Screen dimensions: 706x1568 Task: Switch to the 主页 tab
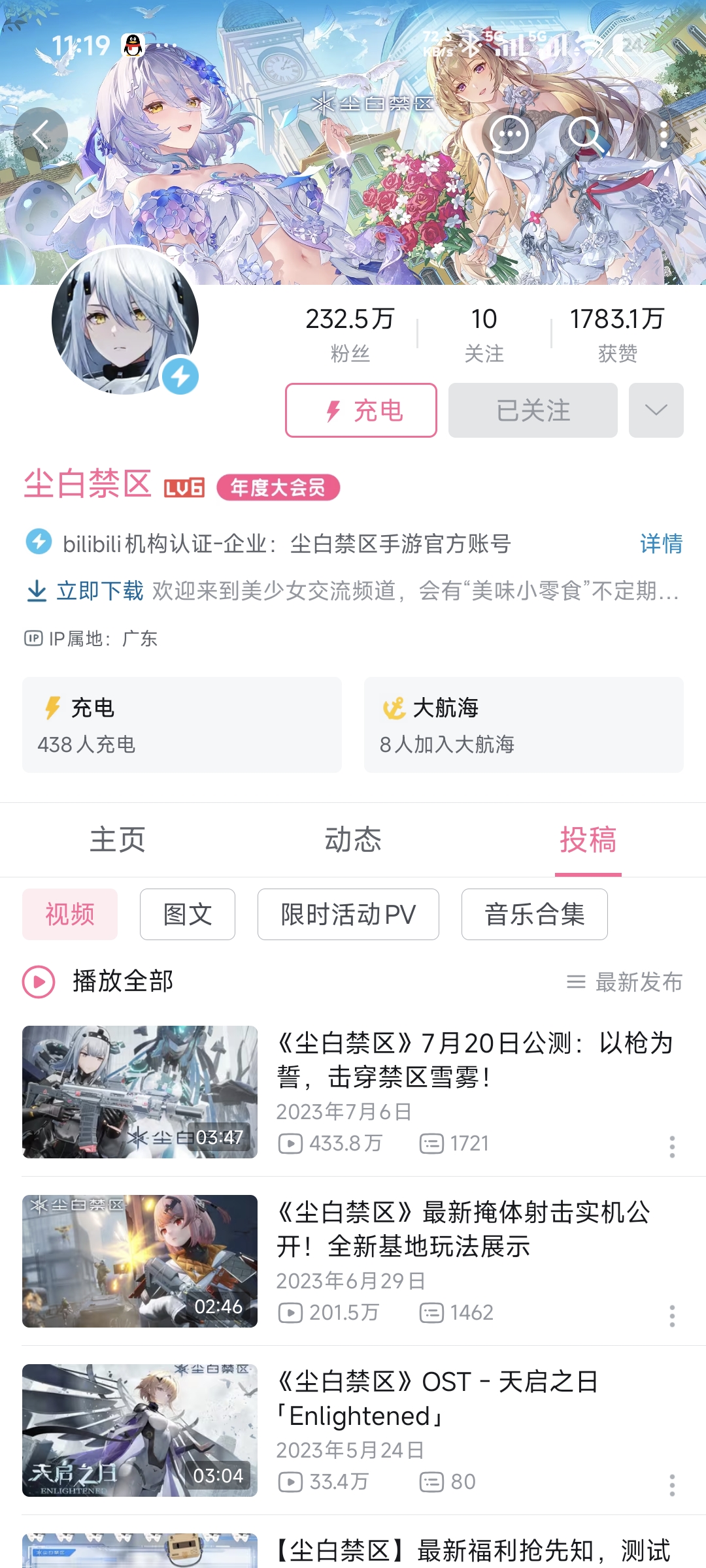click(x=118, y=840)
